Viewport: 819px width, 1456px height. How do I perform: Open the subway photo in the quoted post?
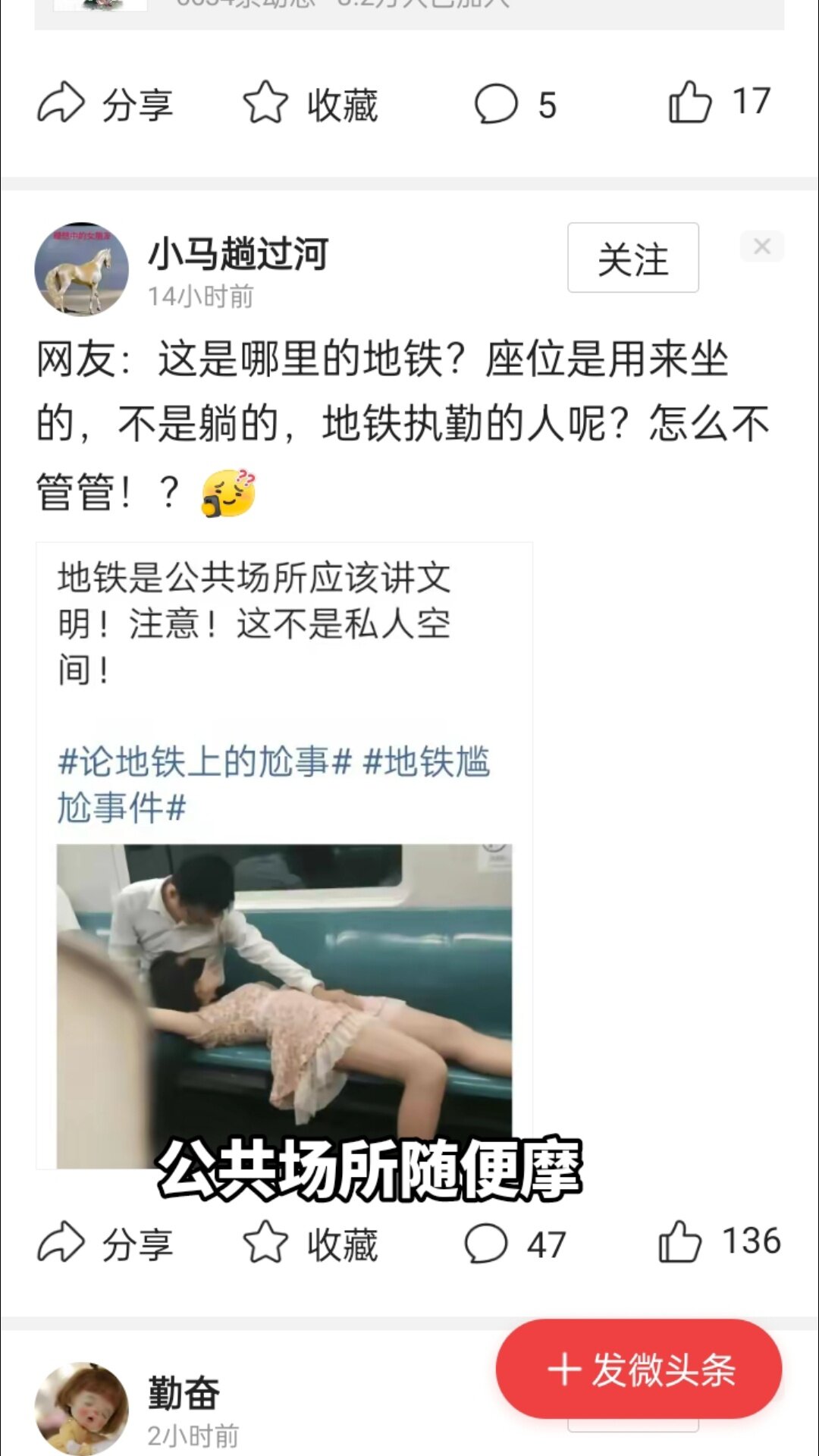point(284,1006)
